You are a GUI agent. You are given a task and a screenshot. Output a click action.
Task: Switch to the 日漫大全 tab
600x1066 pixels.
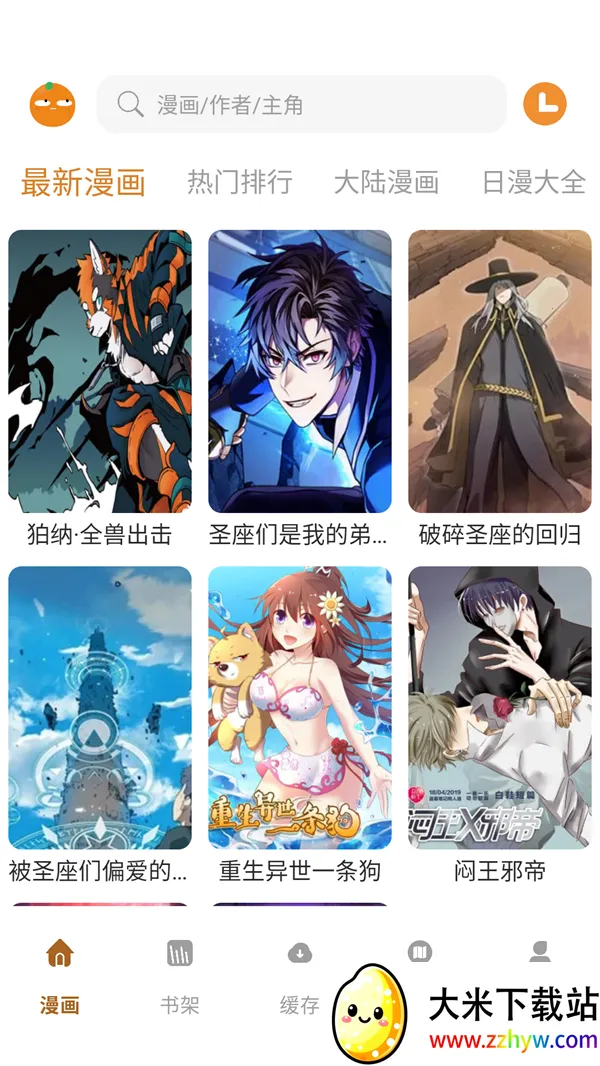pyautogui.click(x=534, y=182)
